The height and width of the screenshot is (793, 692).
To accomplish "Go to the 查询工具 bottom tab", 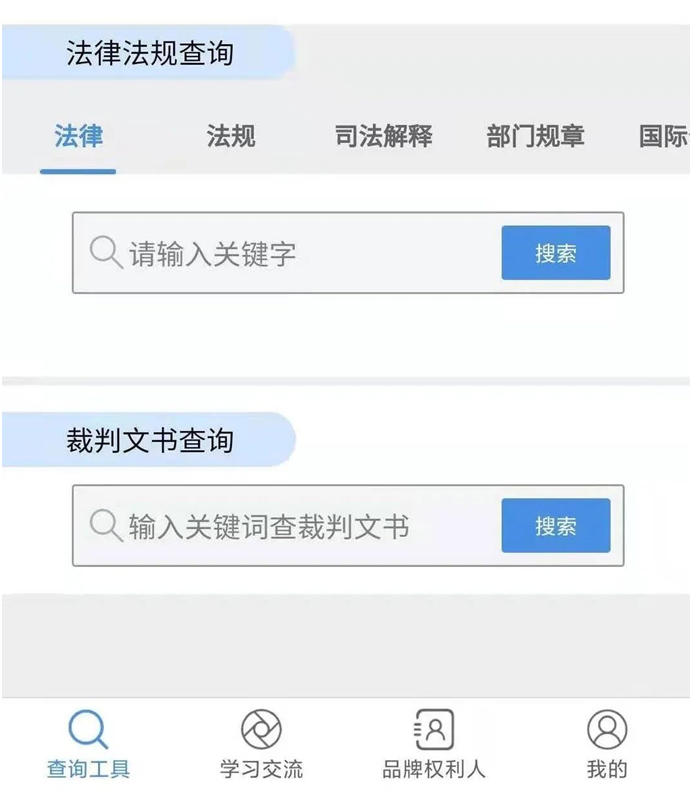I will tap(88, 745).
